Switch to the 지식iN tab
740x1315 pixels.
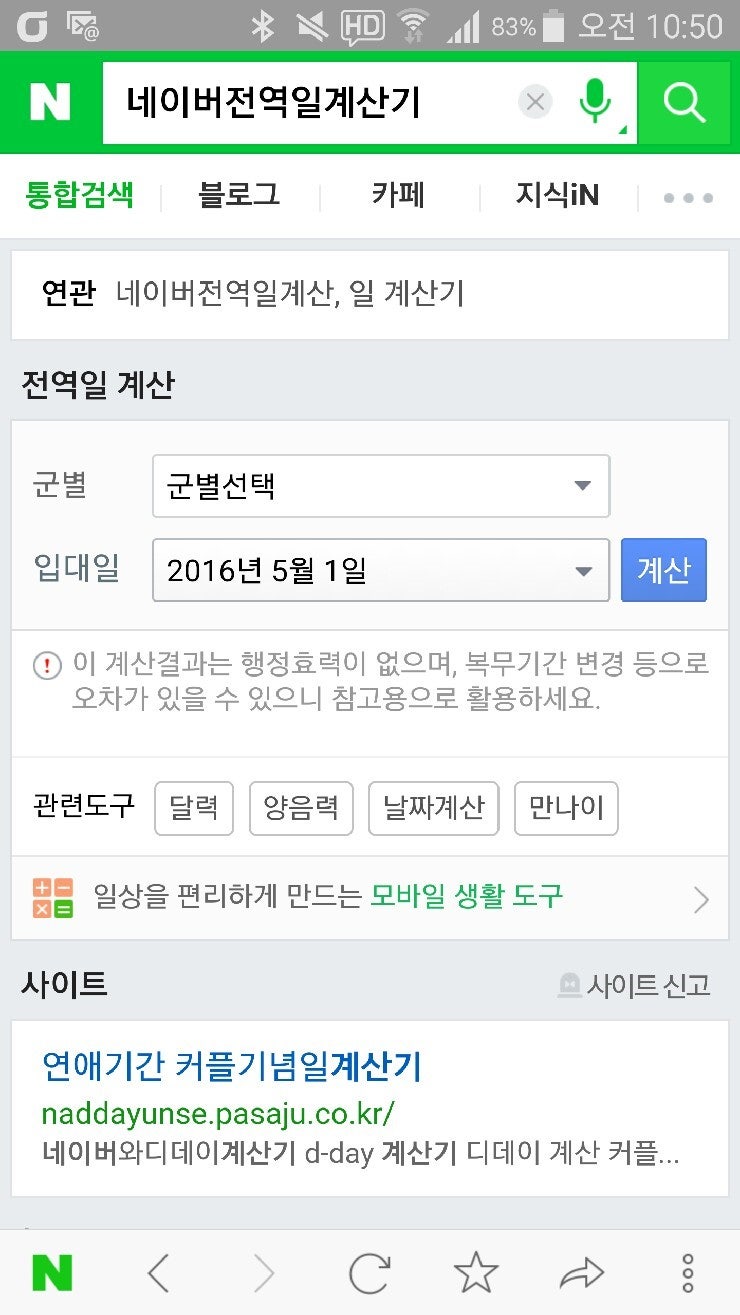click(557, 195)
